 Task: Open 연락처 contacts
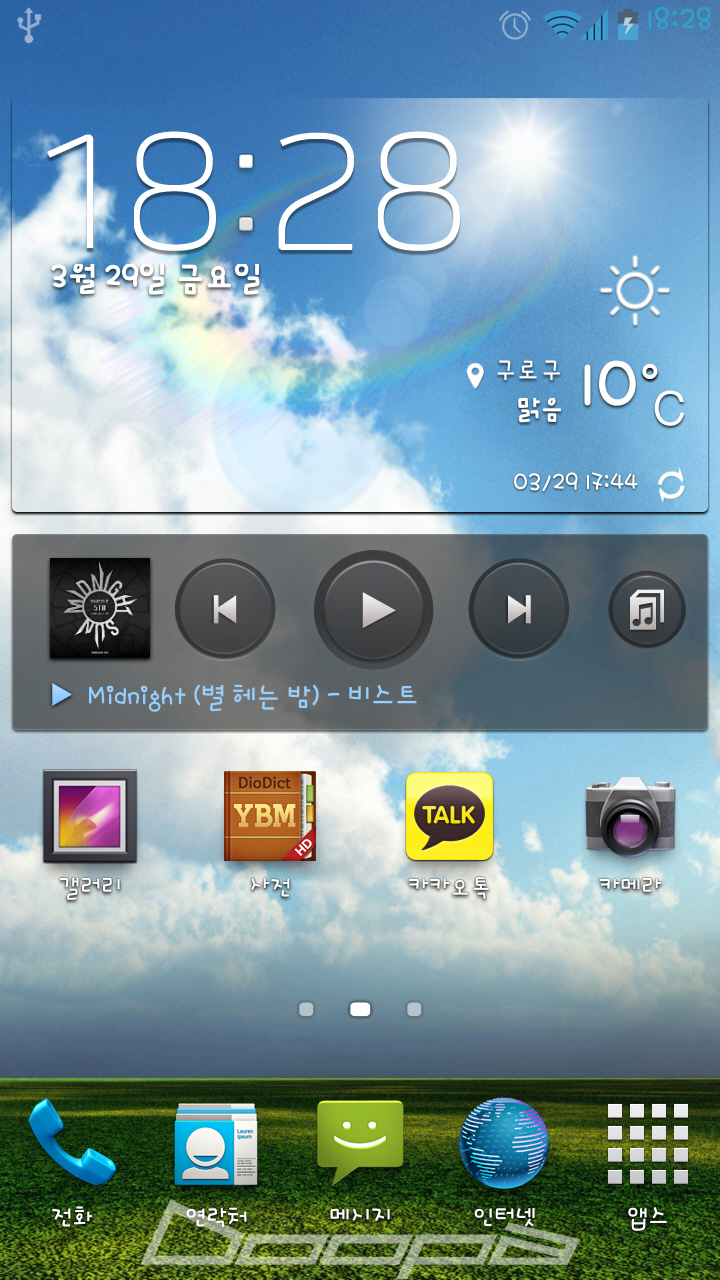(216, 1145)
